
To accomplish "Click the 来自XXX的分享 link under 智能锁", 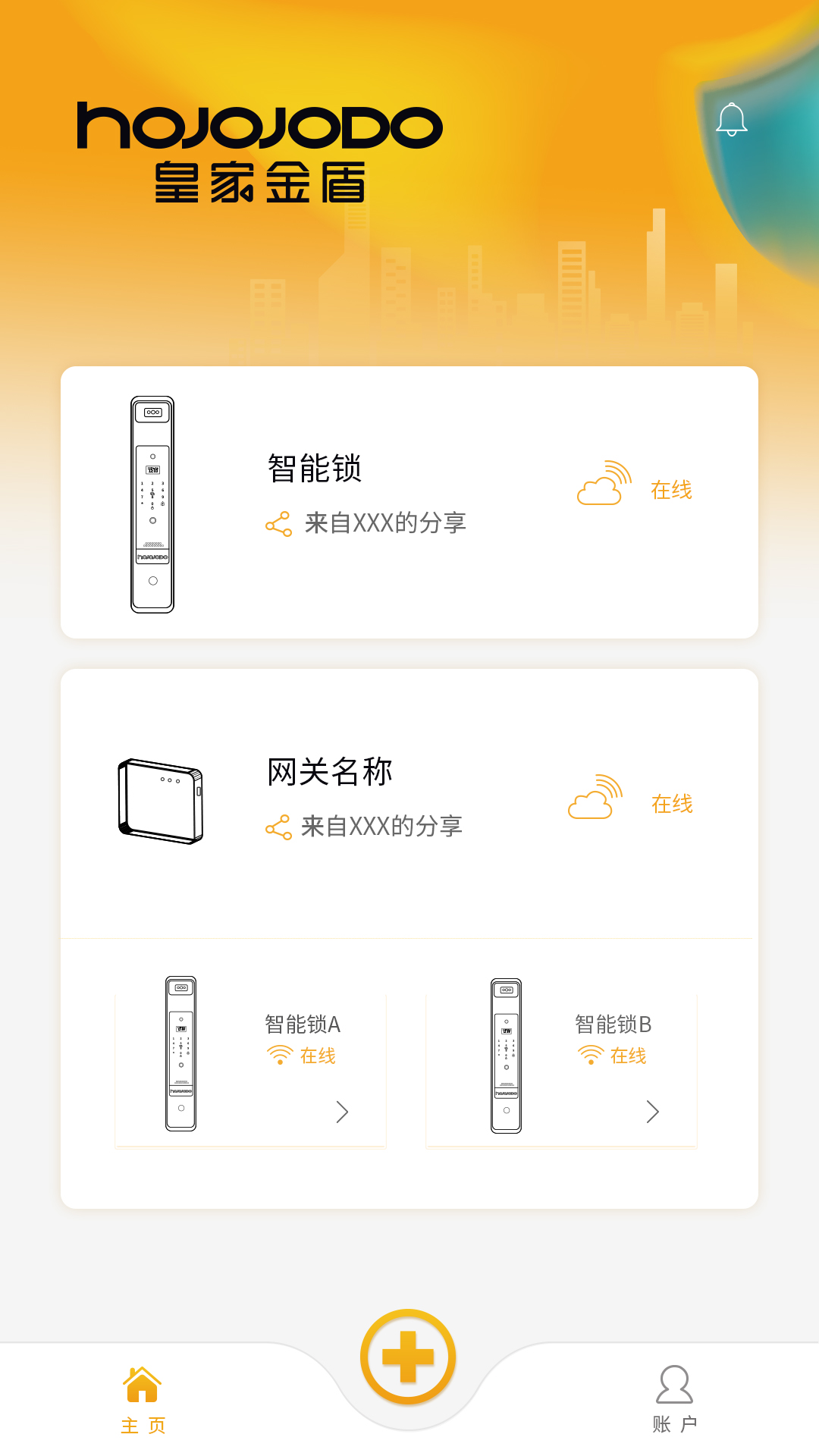I will tap(385, 523).
